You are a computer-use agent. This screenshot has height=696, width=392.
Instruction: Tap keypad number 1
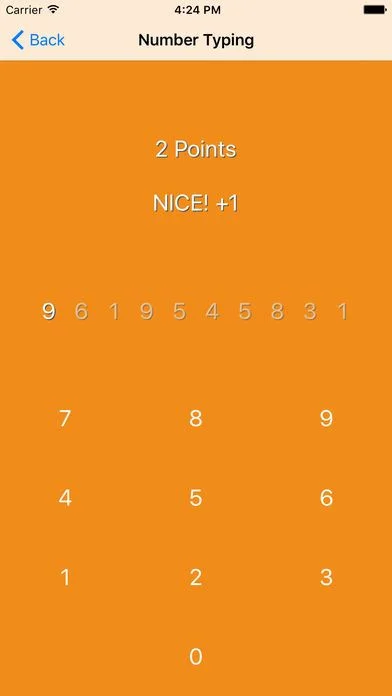[x=65, y=577]
